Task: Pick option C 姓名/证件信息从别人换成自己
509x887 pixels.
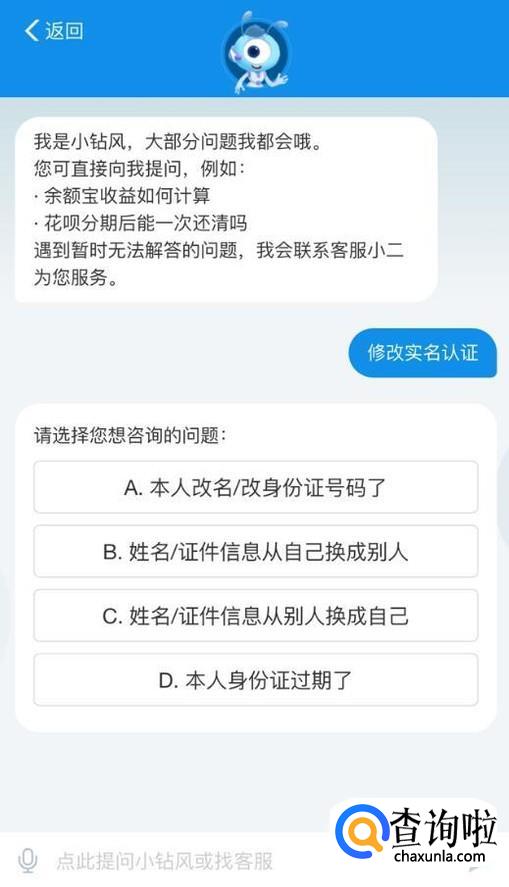Action: [x=256, y=615]
